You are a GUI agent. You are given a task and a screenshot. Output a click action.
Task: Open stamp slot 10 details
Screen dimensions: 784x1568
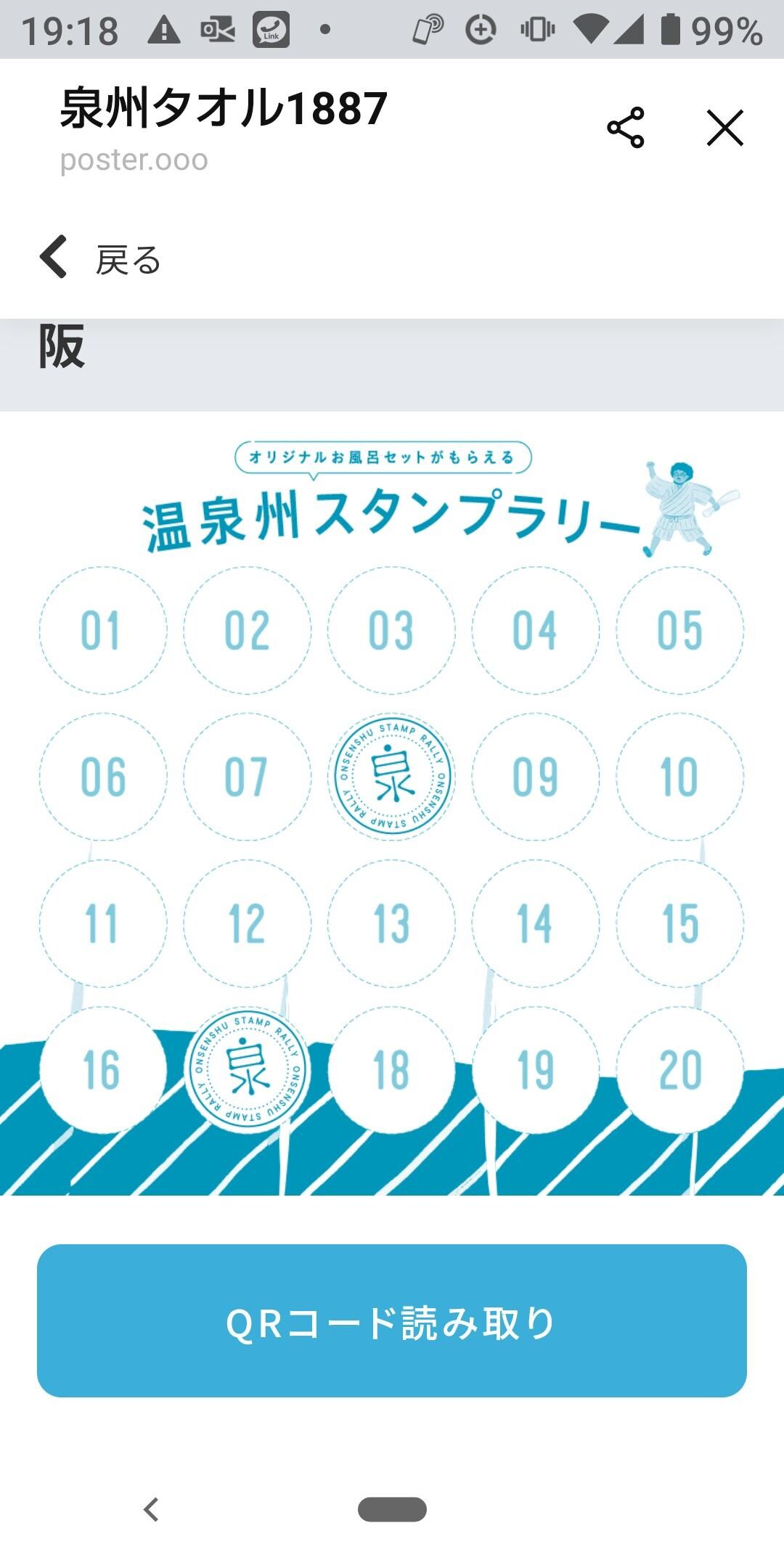(x=679, y=777)
